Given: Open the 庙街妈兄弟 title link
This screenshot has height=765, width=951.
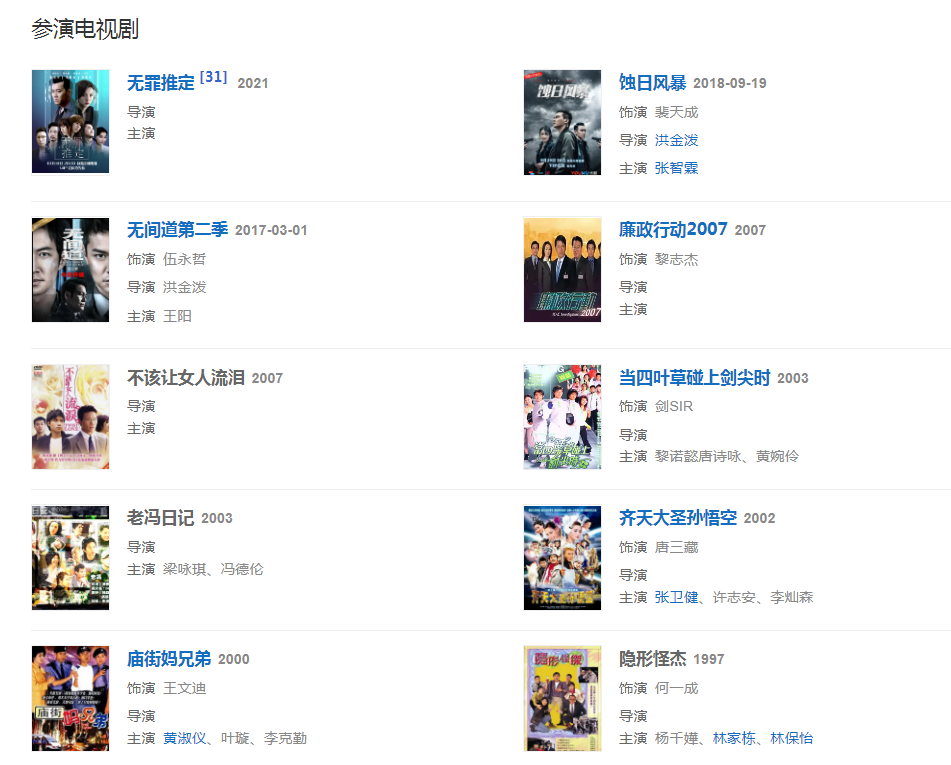Looking at the screenshot, I should click(x=168, y=659).
